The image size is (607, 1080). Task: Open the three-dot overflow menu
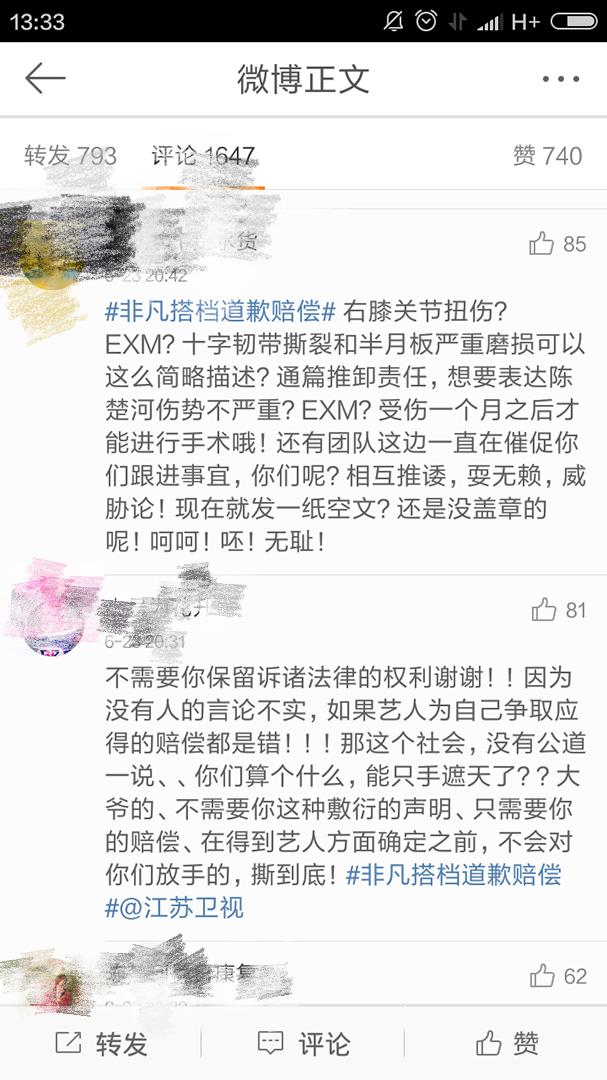(560, 79)
